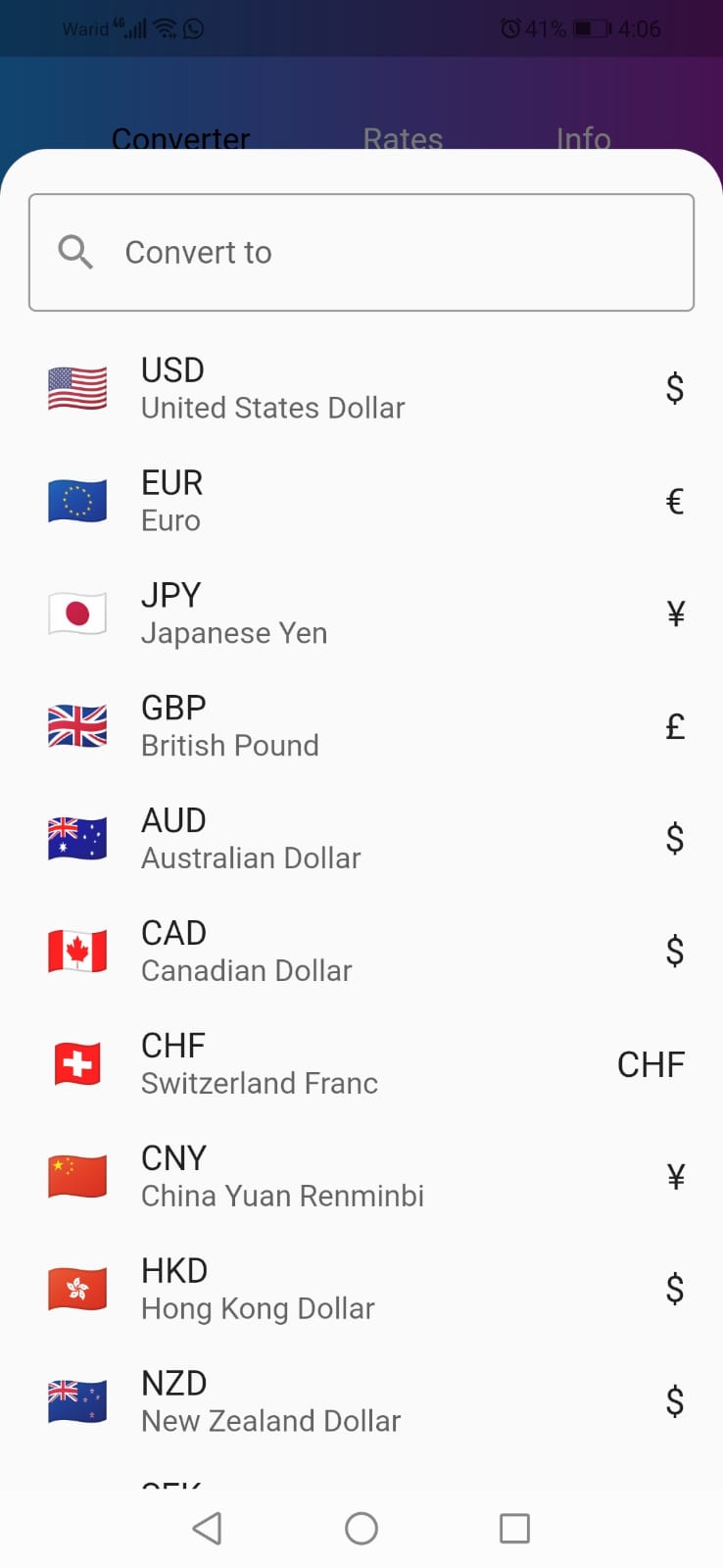Image resolution: width=723 pixels, height=1568 pixels.
Task: Pick CHF Switzerland Franc
Action: point(361,1064)
